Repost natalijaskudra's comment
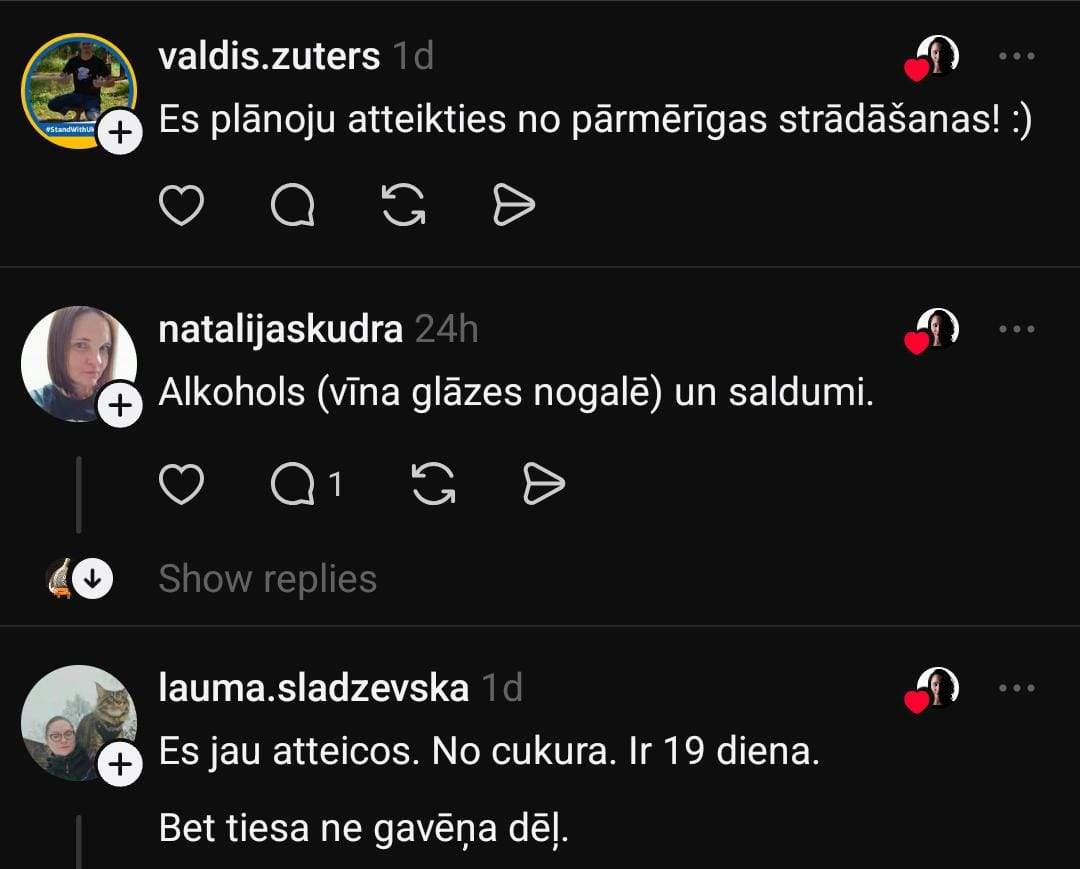This screenshot has width=1080, height=869. pos(434,485)
